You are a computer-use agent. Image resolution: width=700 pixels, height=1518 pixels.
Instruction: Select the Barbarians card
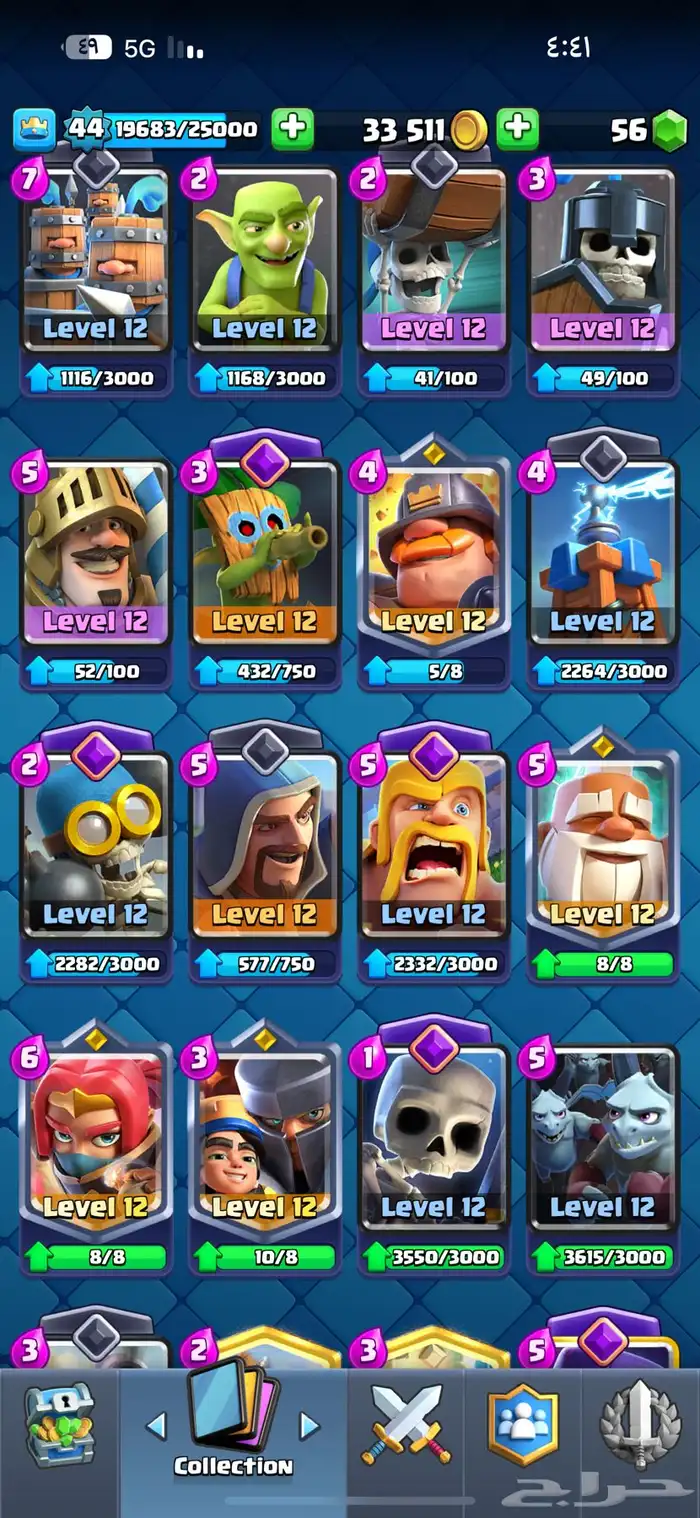pyautogui.click(x=433, y=848)
